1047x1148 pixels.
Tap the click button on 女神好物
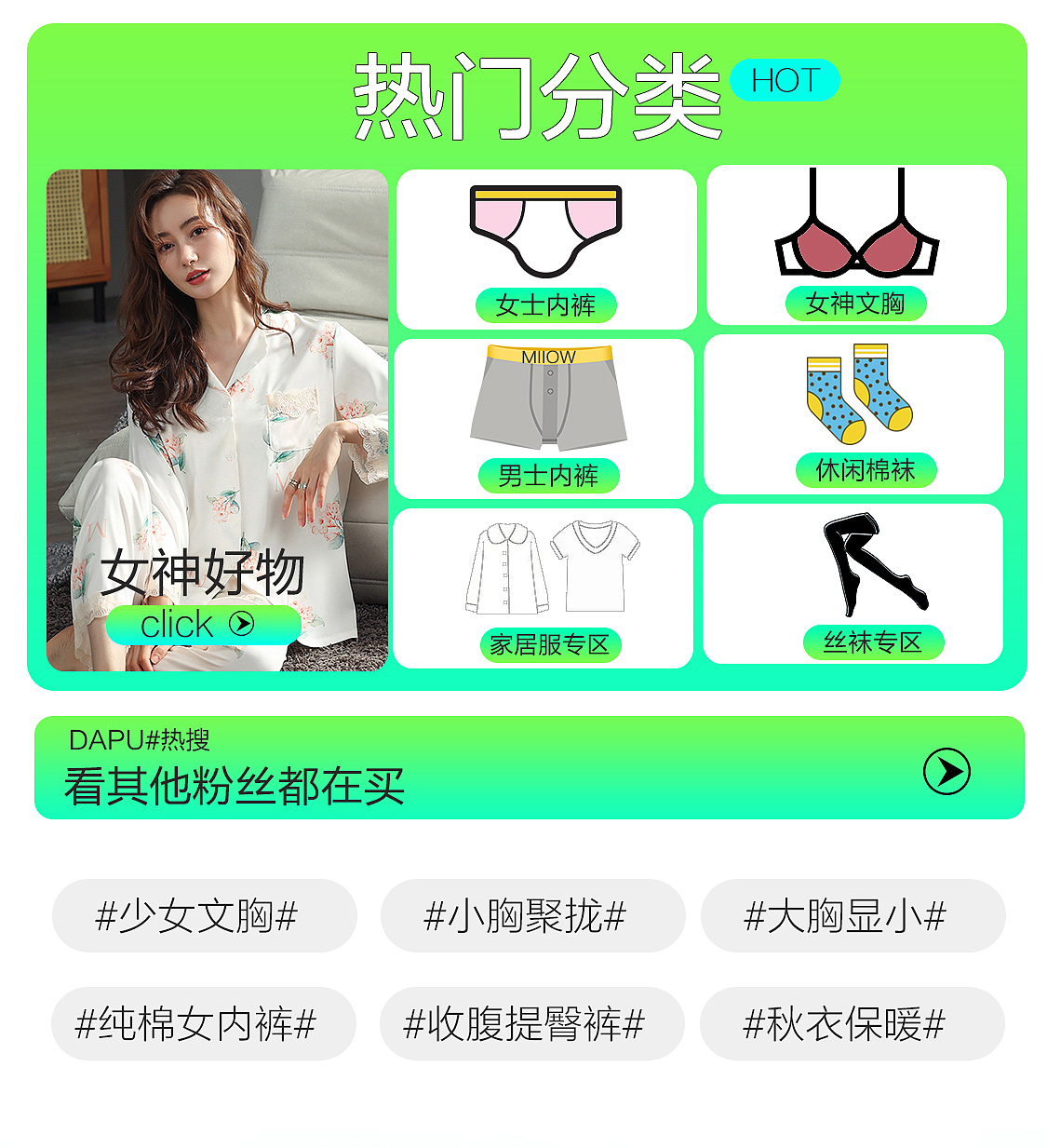click(203, 624)
